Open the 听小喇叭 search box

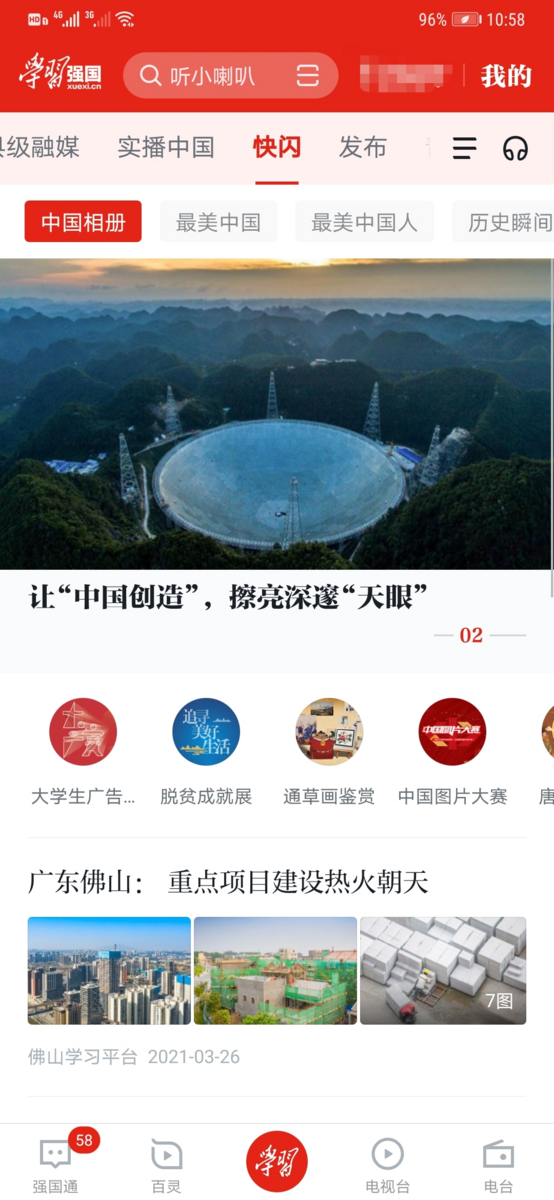point(230,76)
